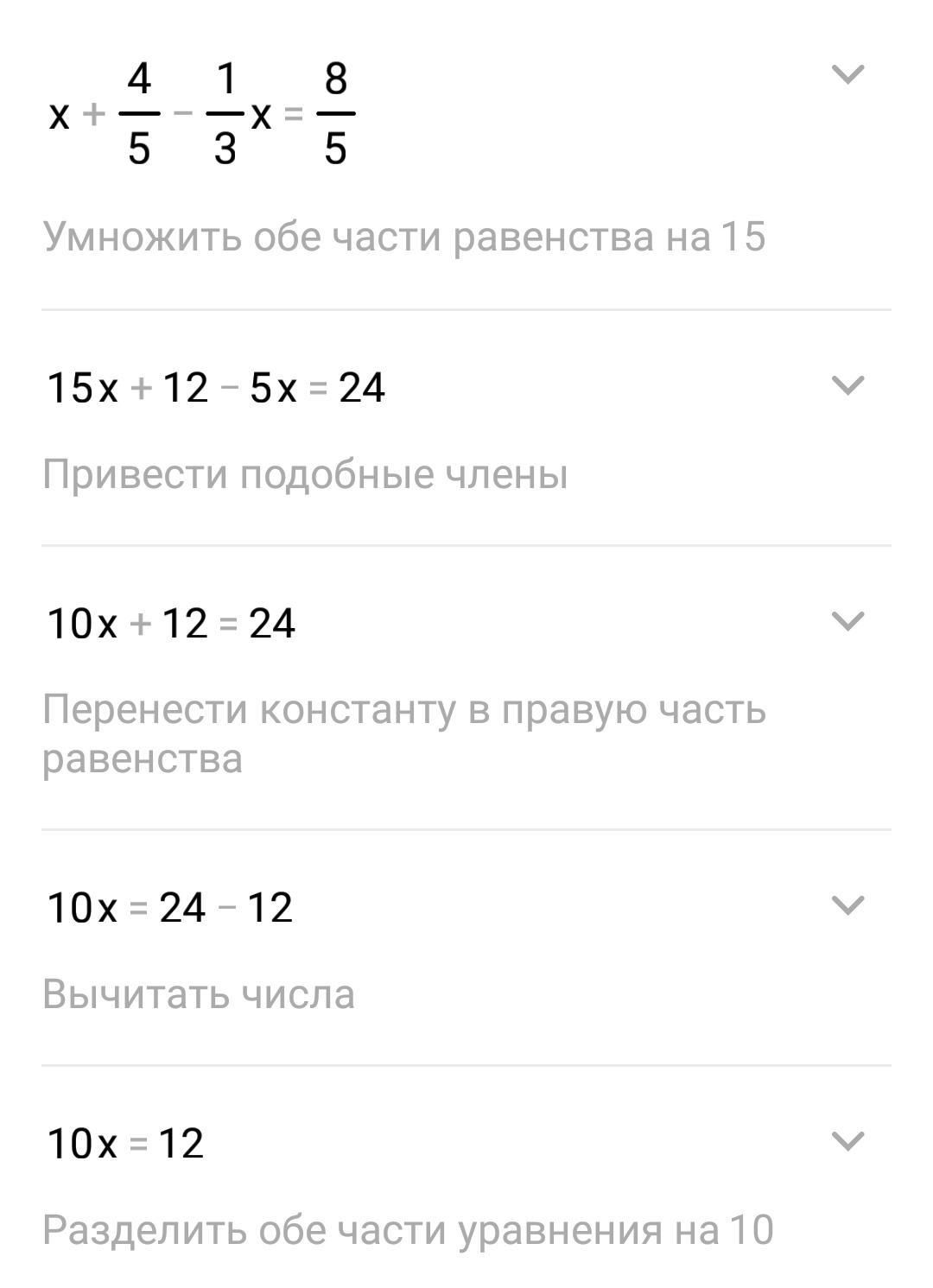The height and width of the screenshot is (1288, 933).
Task: Expand the step 'Перенести константу в правую часть'
Action: click(x=847, y=621)
